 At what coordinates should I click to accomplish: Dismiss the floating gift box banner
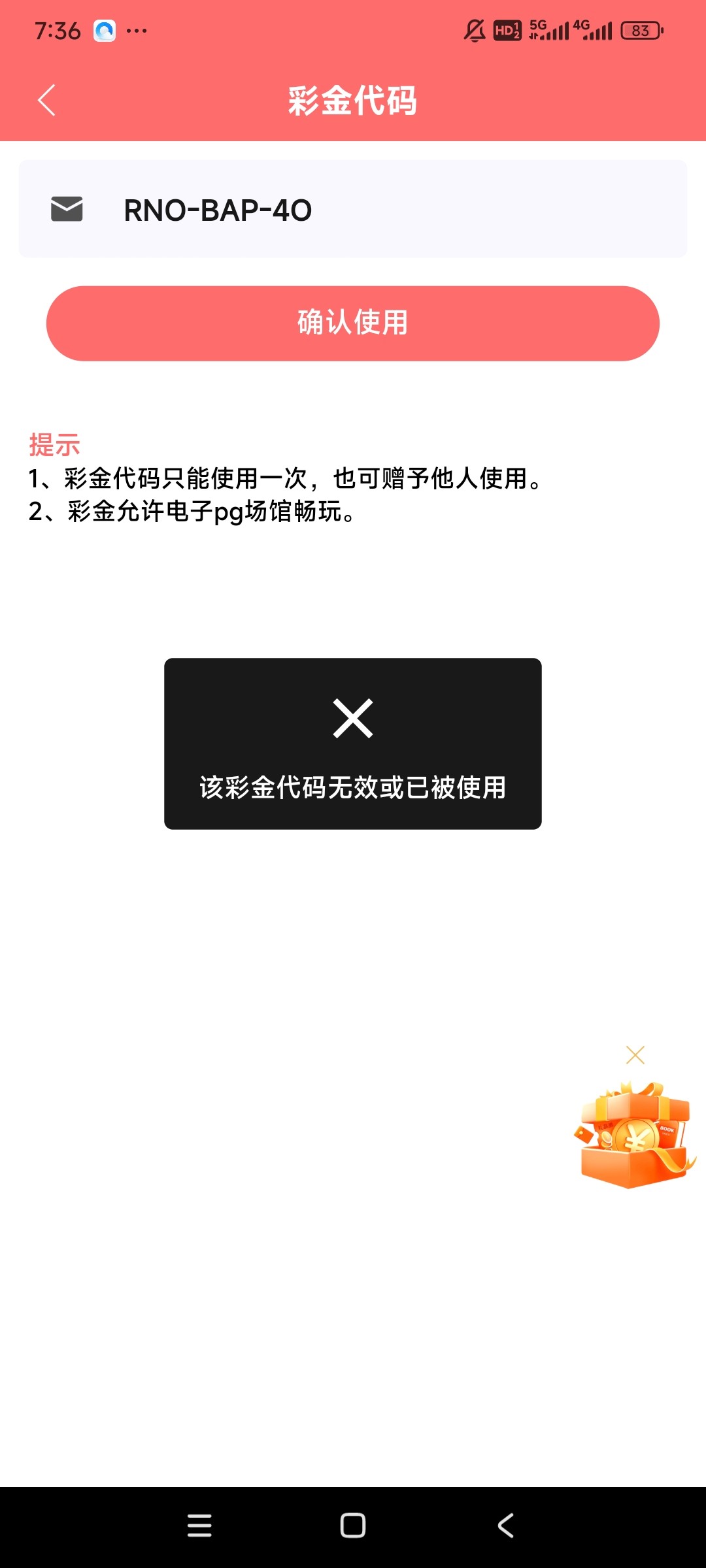pos(635,1055)
